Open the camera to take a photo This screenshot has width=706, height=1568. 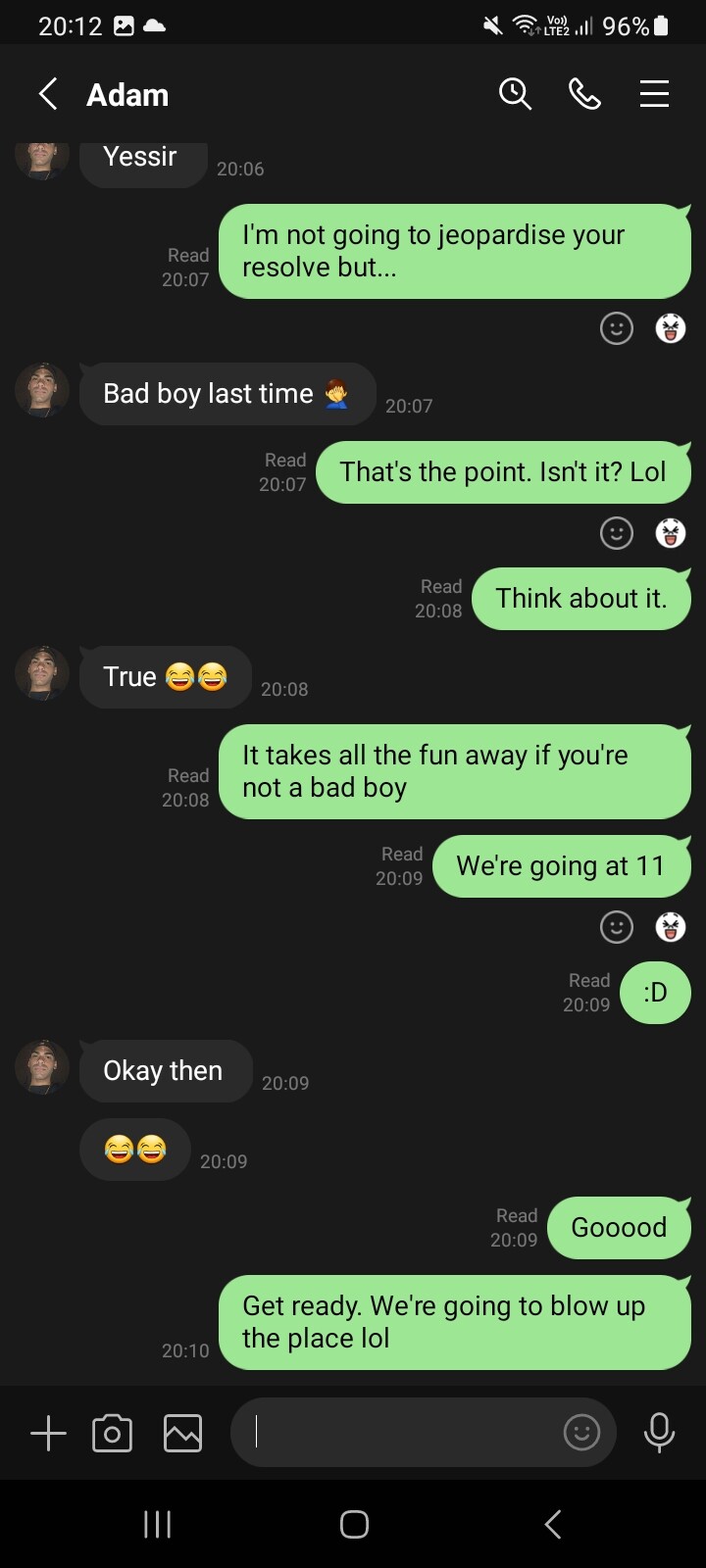[112, 1433]
